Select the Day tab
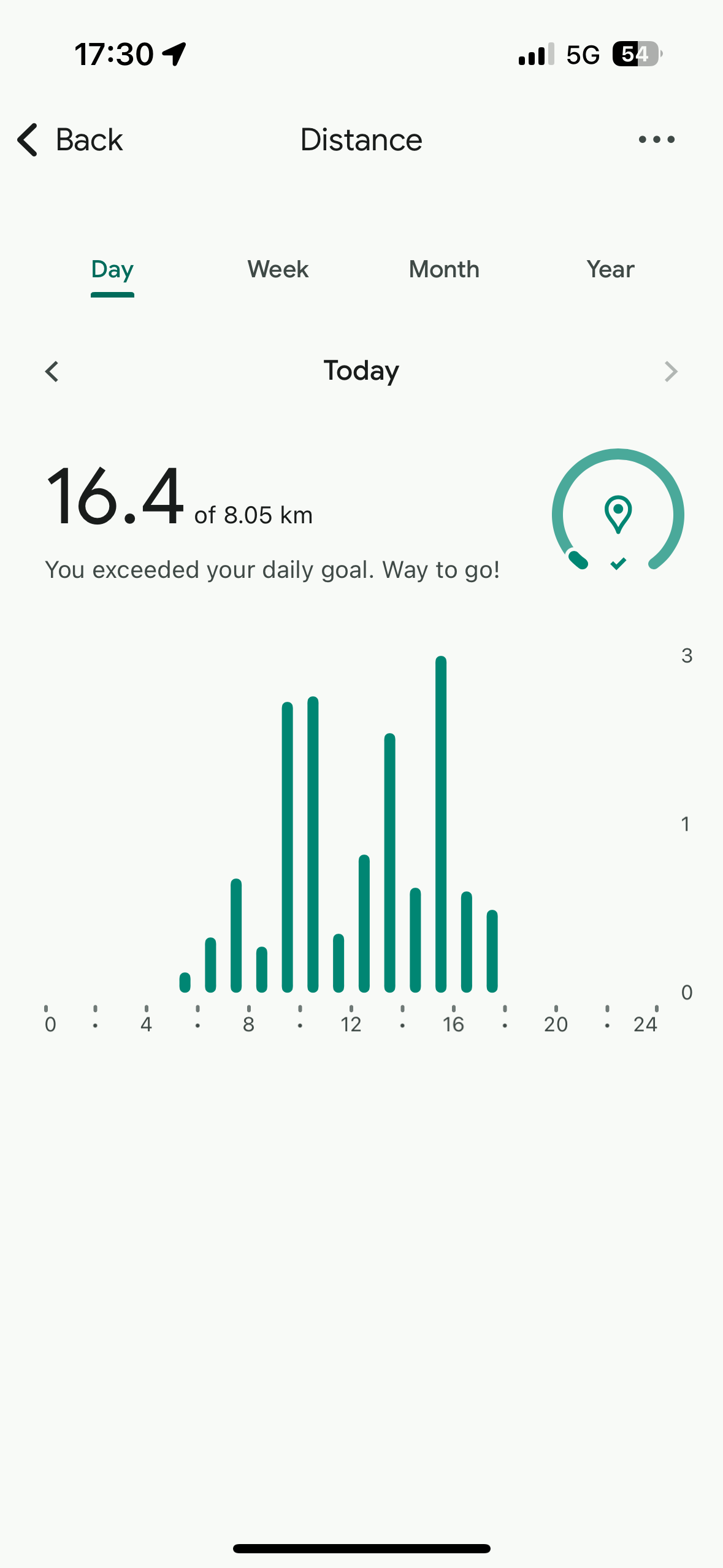 coord(112,270)
